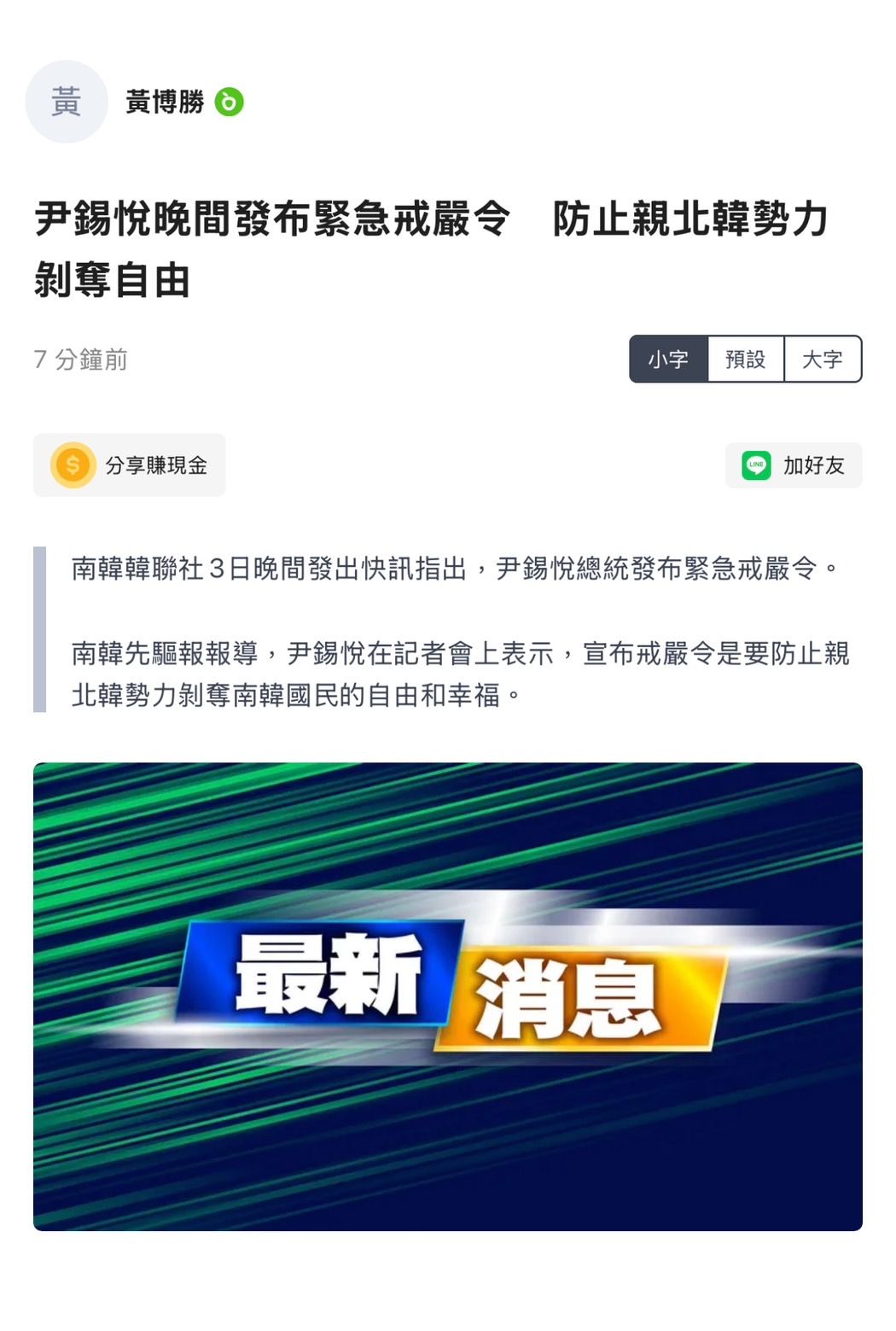The height and width of the screenshot is (1331, 896).
Task: Switch to 大字 large font size
Action: [823, 359]
